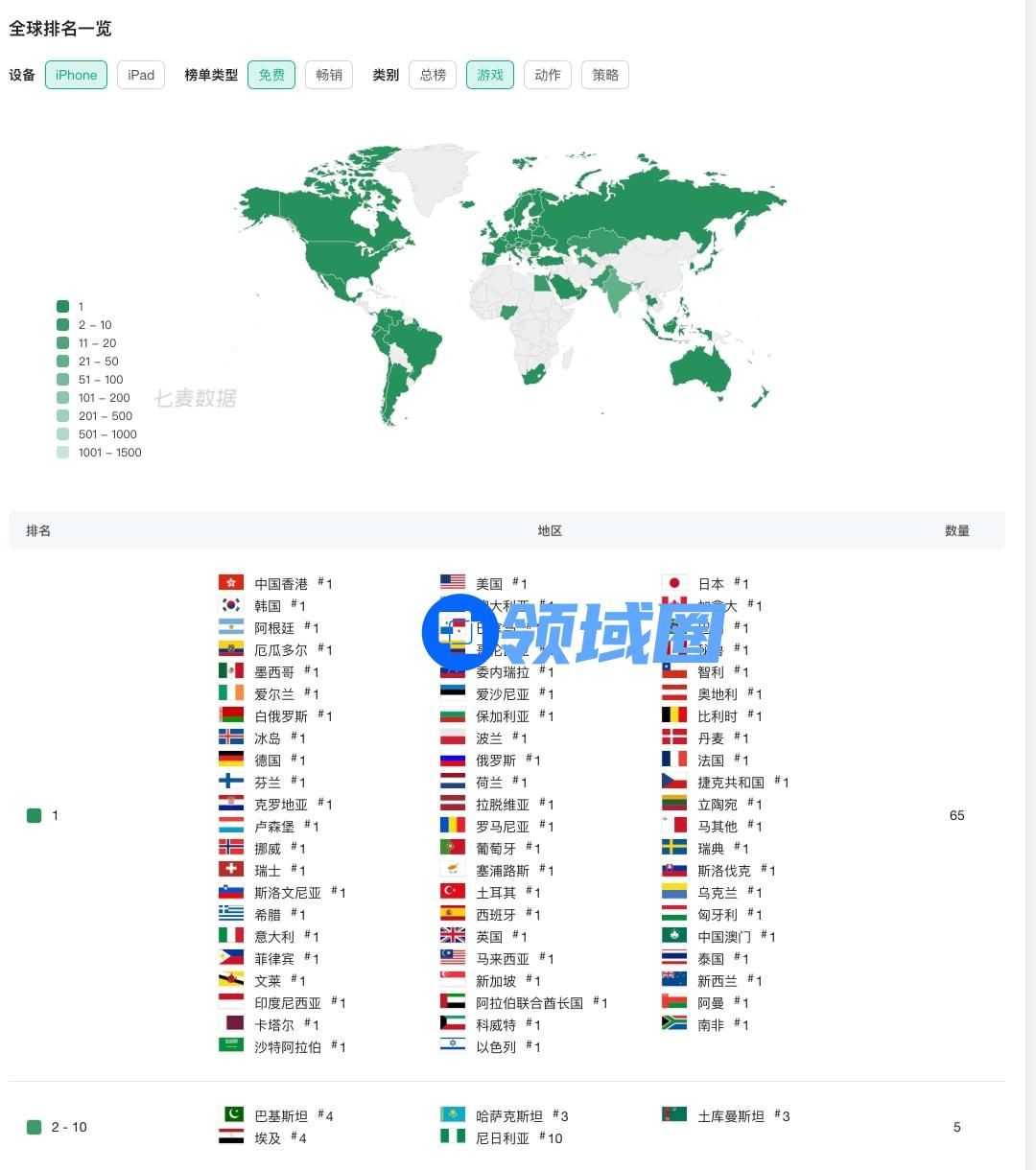This screenshot has height=1170, width=1036.
Task: Select the 总榜 category
Action: tap(433, 75)
